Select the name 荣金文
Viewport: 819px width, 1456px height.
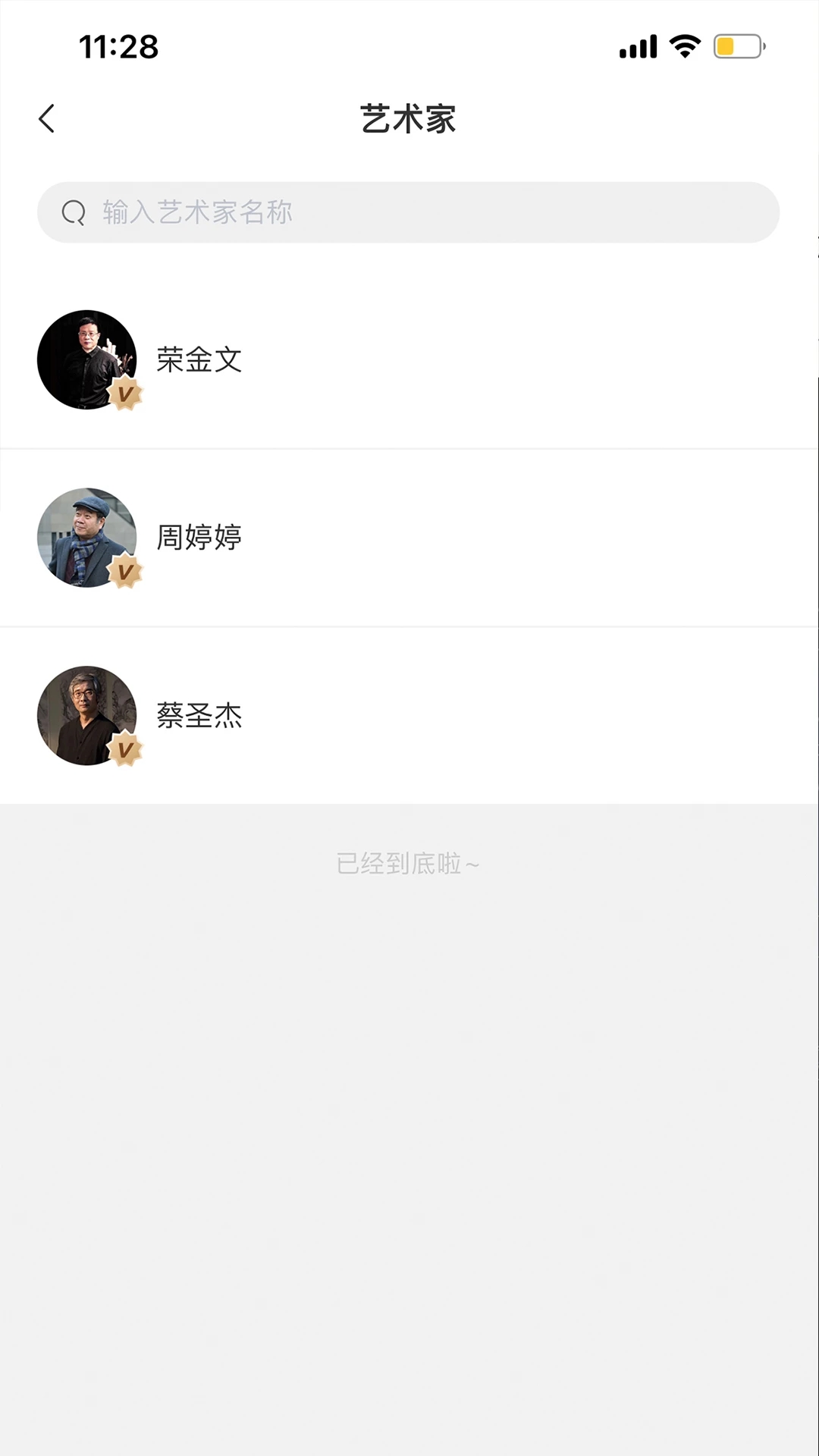tap(199, 360)
